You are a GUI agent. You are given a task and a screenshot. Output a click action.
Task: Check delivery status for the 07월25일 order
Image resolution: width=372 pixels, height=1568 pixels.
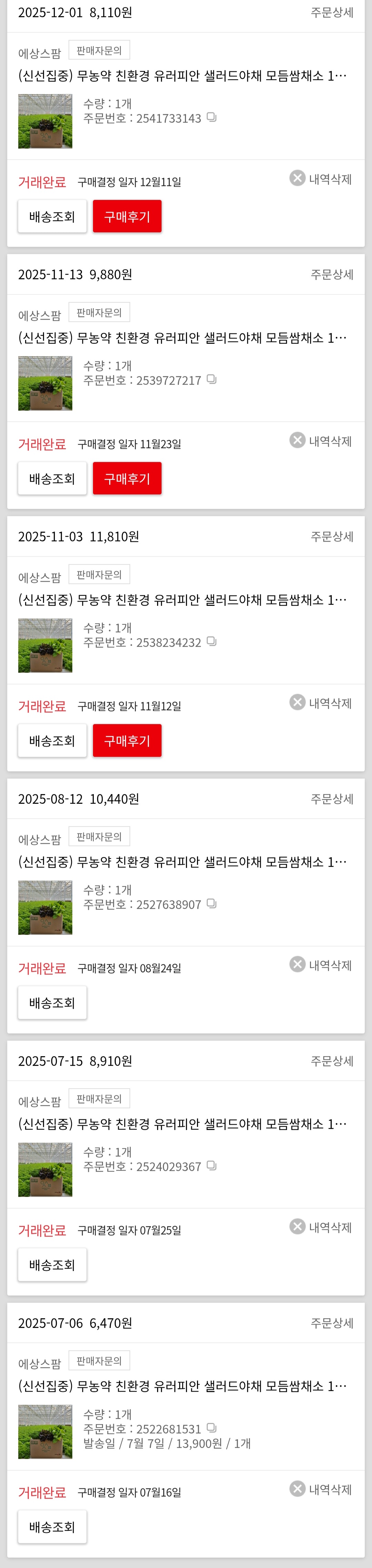point(52,1265)
